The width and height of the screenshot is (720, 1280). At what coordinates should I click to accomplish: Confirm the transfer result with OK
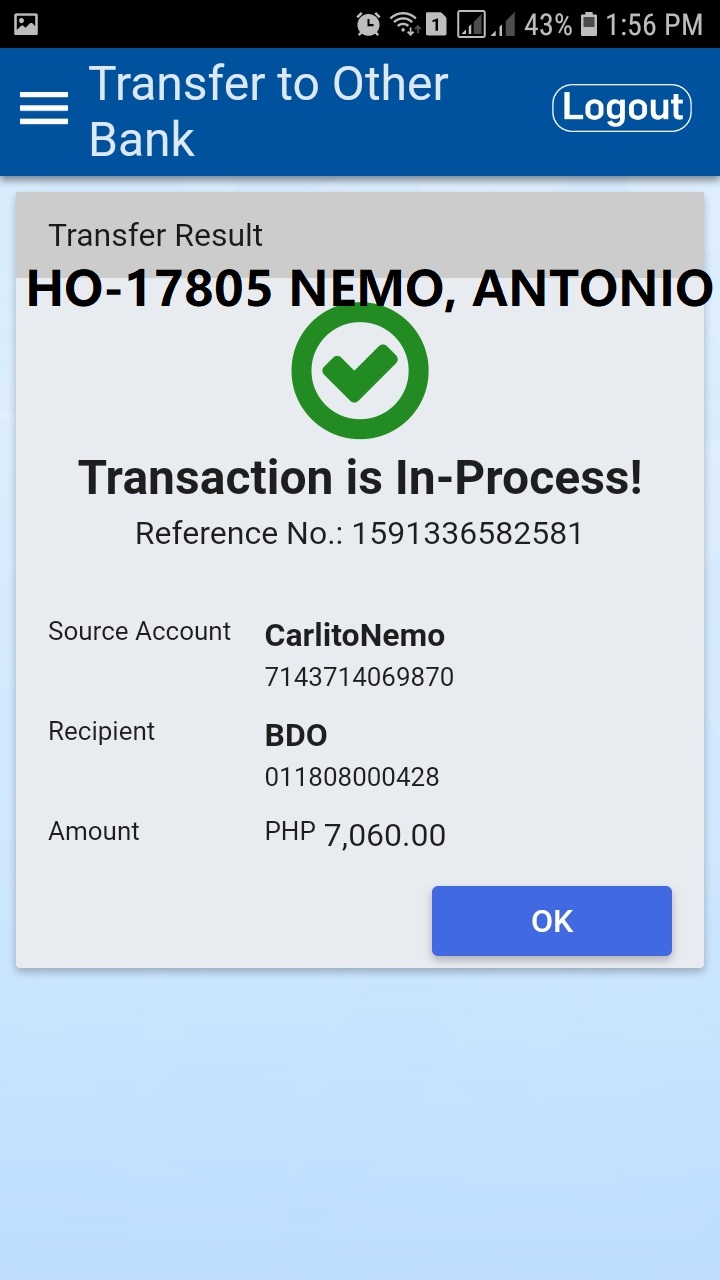551,921
